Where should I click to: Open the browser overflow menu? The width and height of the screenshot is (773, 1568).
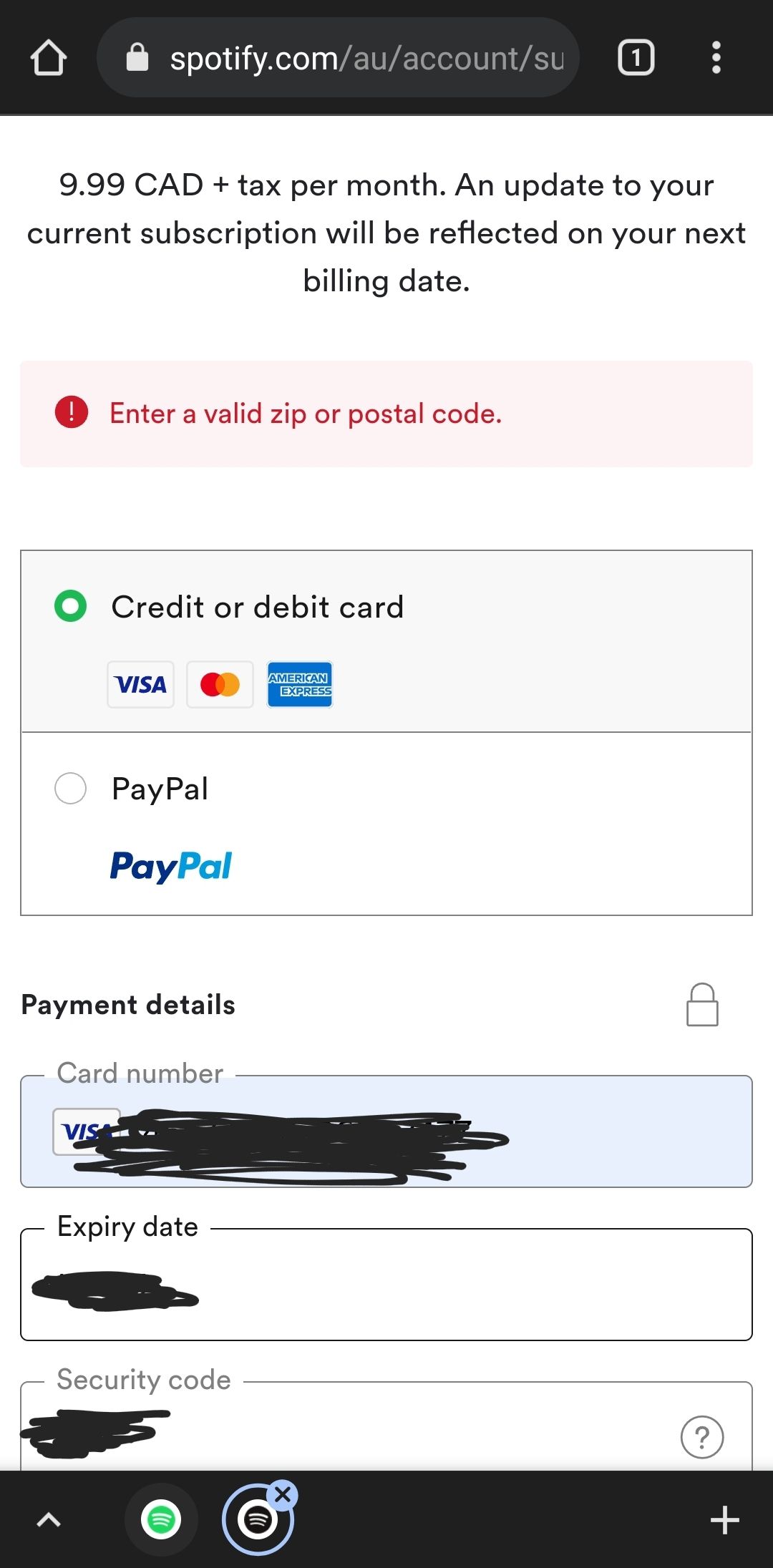pos(716,58)
